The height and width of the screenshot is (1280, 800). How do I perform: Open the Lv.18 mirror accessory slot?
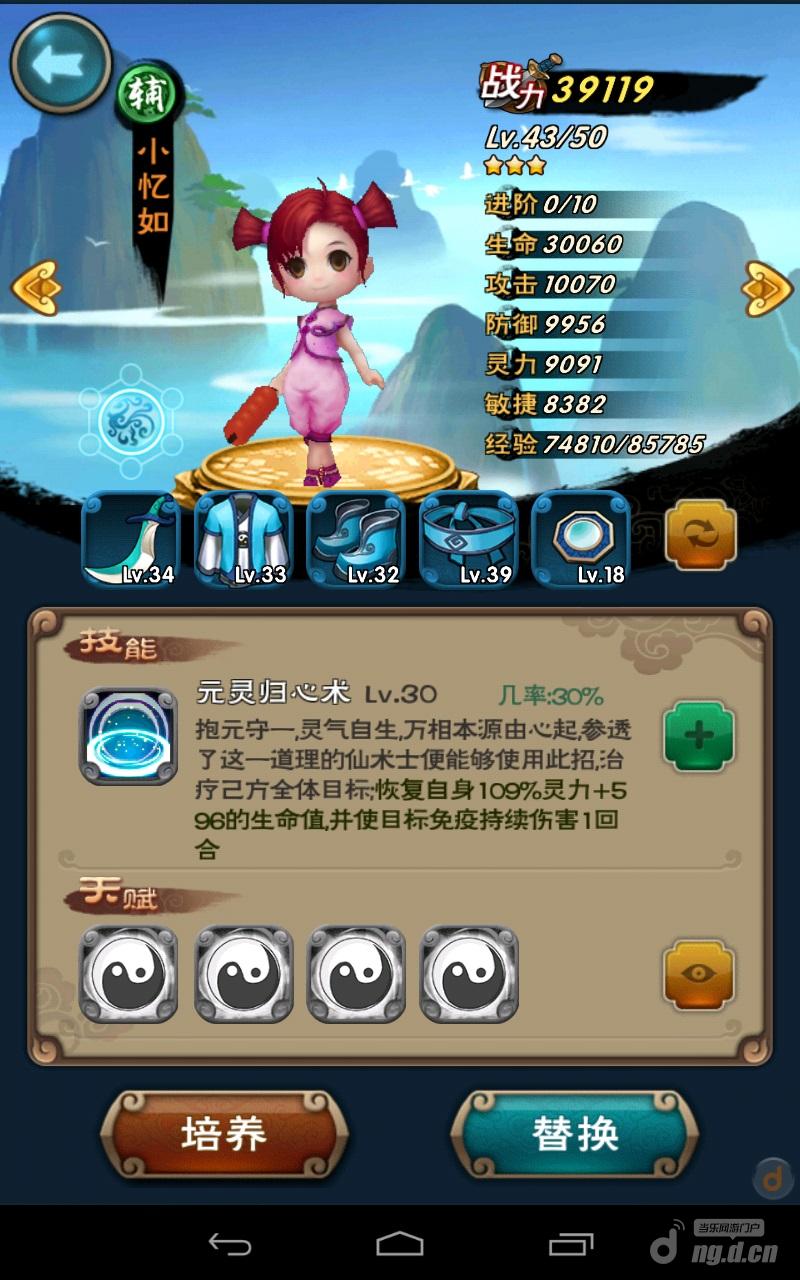coord(581,540)
